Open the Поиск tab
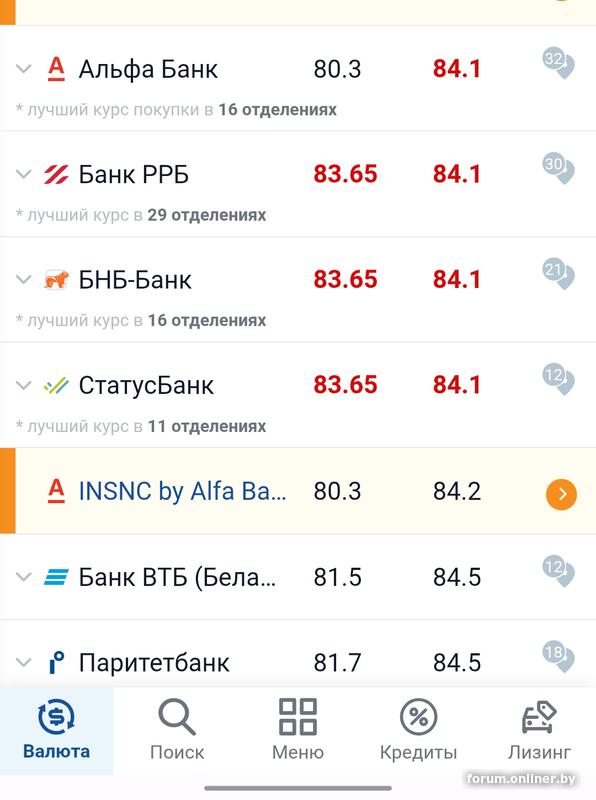The height and width of the screenshot is (800, 596). [x=177, y=730]
